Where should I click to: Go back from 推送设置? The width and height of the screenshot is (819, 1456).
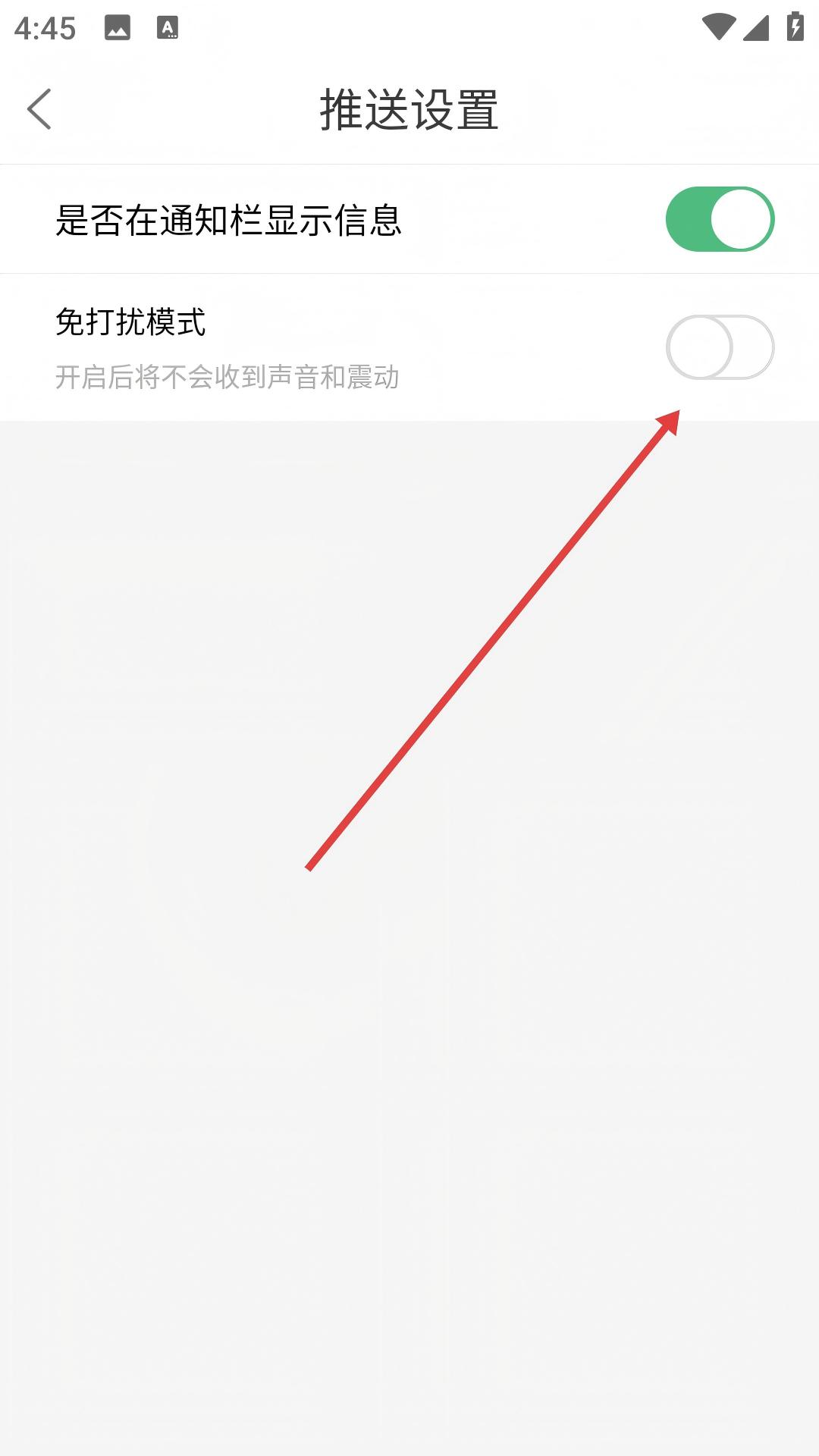(39, 109)
